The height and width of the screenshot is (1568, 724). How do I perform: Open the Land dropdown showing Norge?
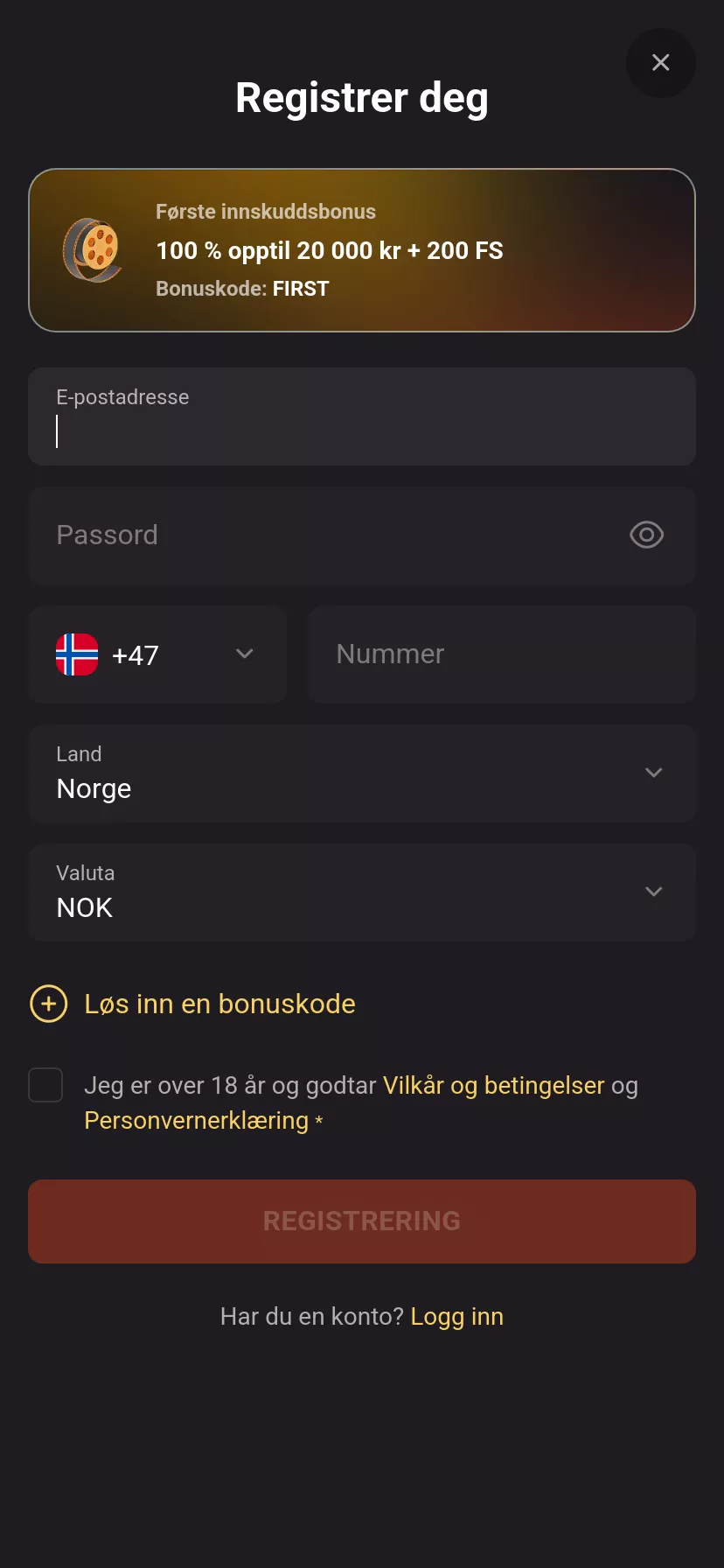tap(362, 773)
